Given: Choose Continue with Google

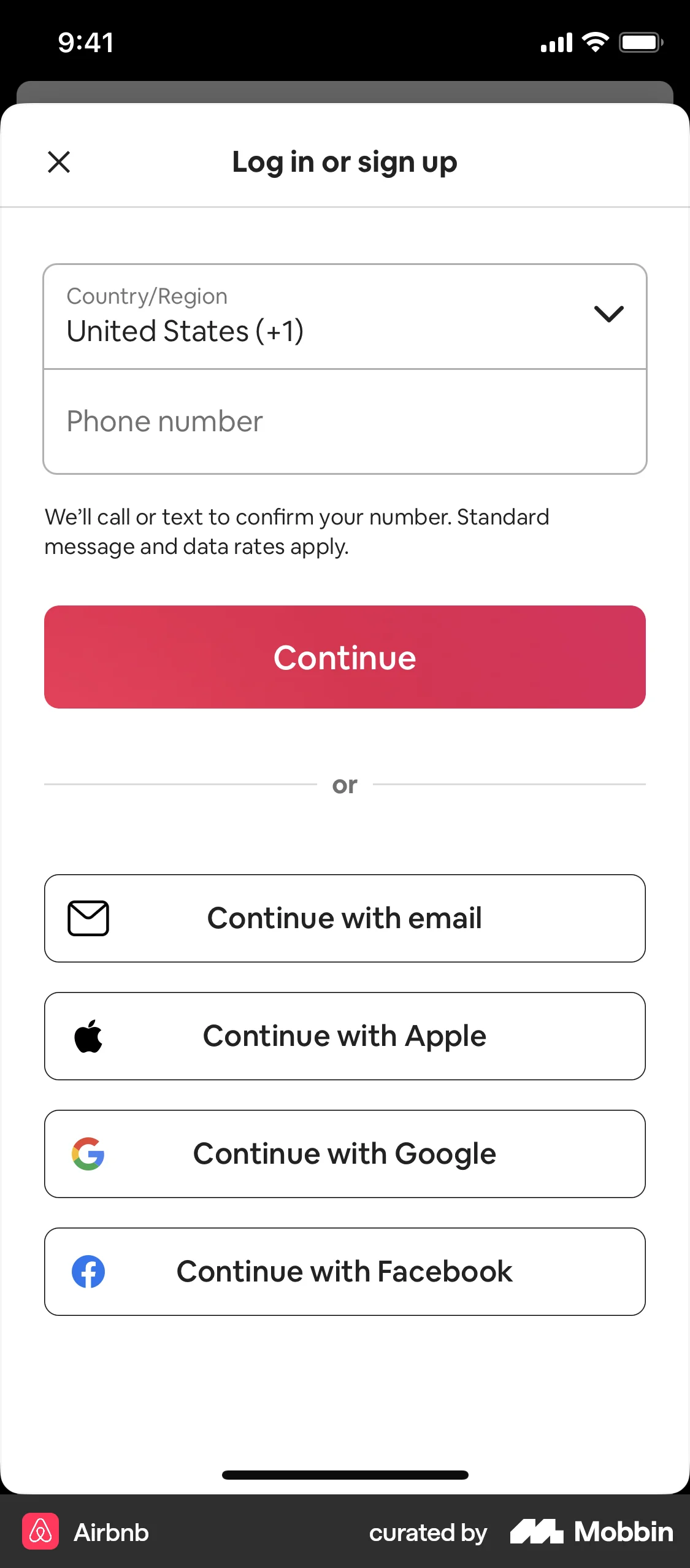Looking at the screenshot, I should [345, 1153].
